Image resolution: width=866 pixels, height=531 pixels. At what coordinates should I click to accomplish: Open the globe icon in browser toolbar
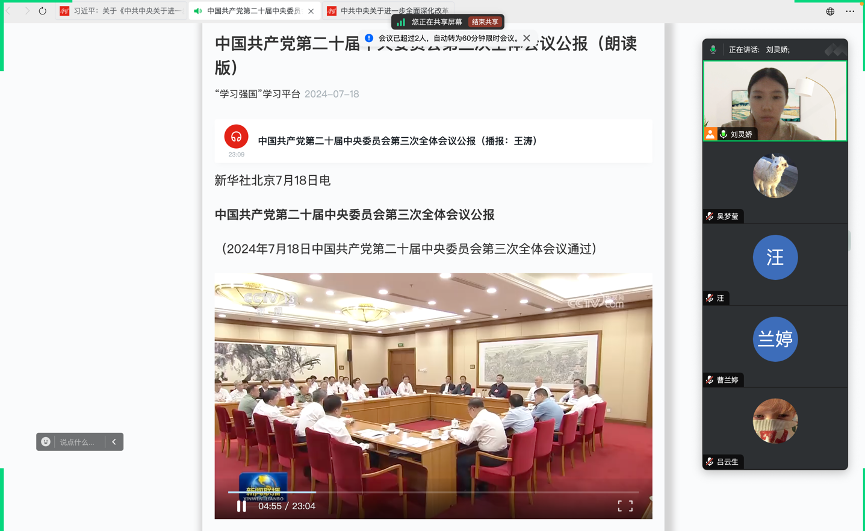coord(830,11)
